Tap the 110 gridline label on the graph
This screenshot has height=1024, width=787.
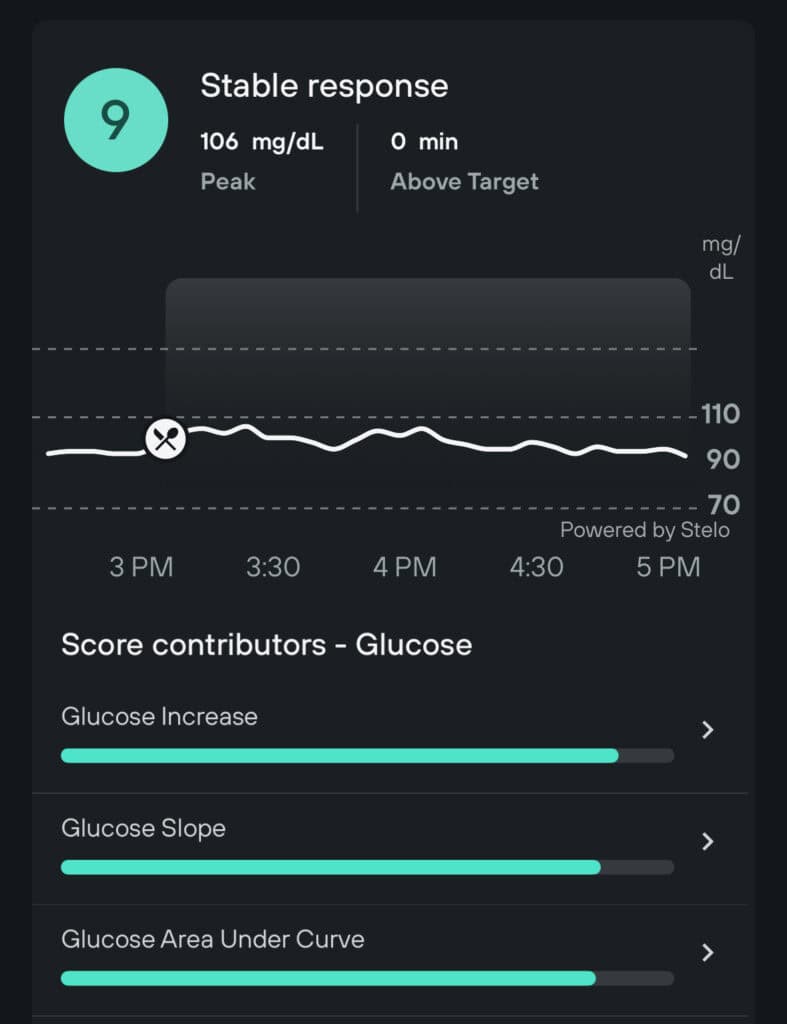pyautogui.click(x=723, y=414)
